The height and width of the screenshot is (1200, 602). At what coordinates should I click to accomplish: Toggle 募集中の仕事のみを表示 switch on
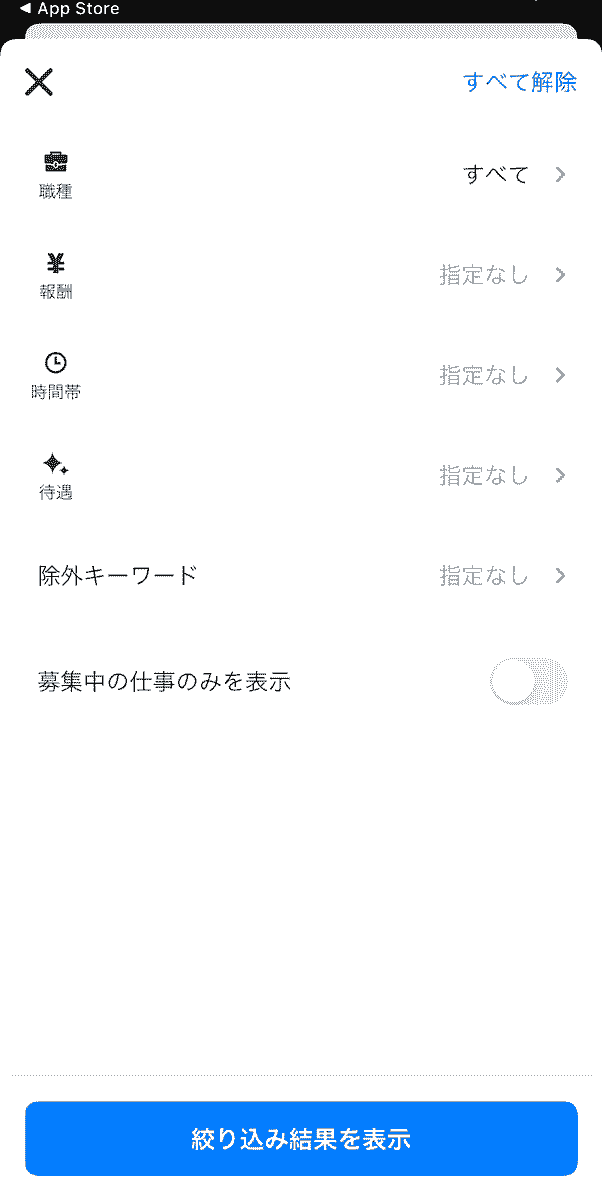point(528,683)
